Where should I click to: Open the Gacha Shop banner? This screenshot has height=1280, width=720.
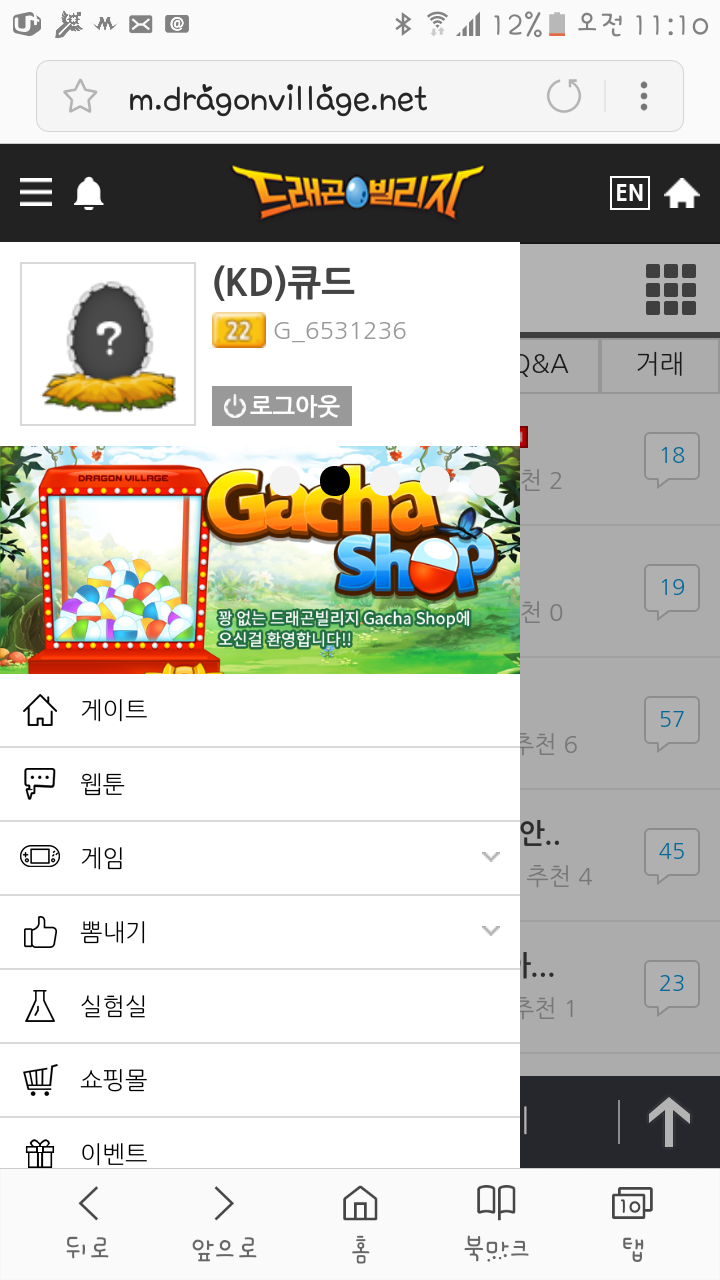[x=260, y=560]
